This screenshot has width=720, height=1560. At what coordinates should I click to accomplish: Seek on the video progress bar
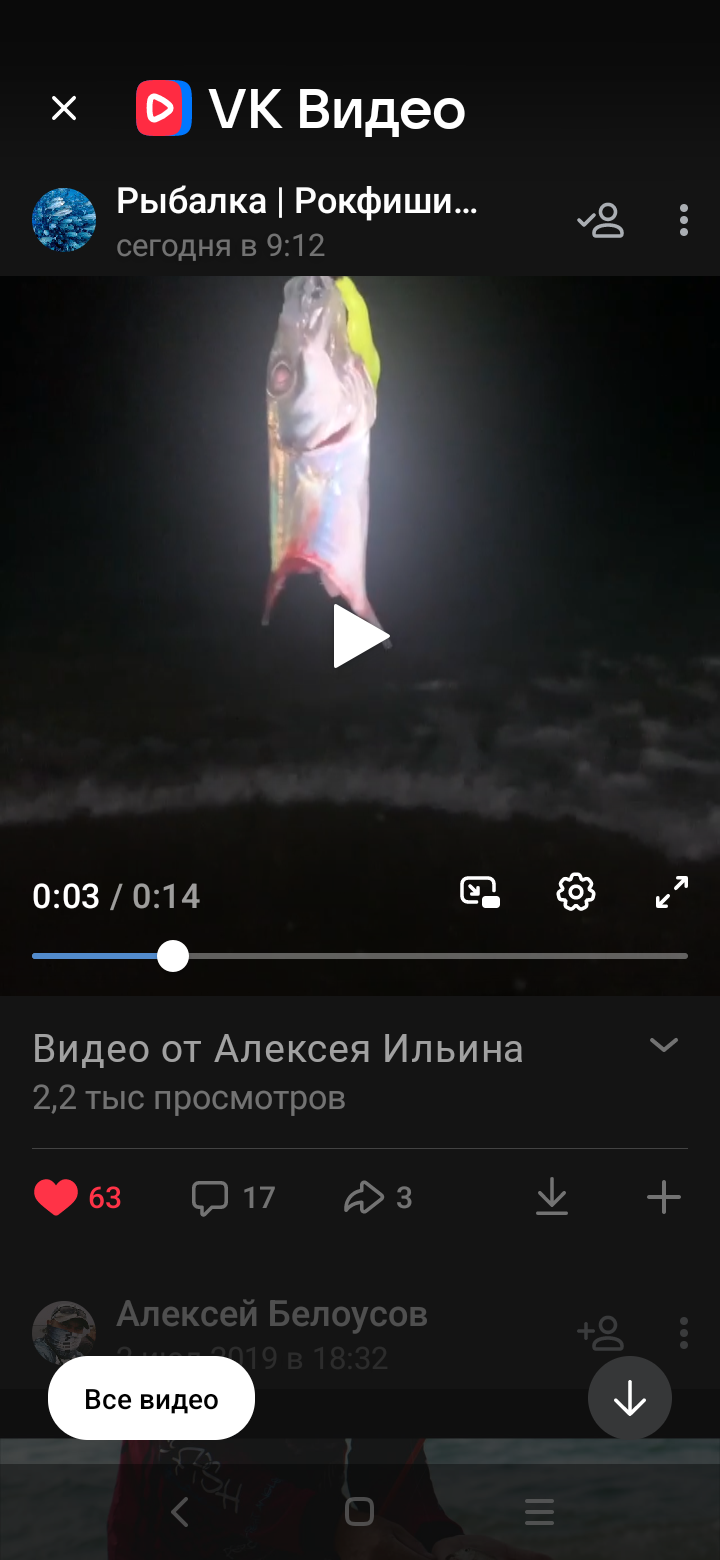(360, 956)
